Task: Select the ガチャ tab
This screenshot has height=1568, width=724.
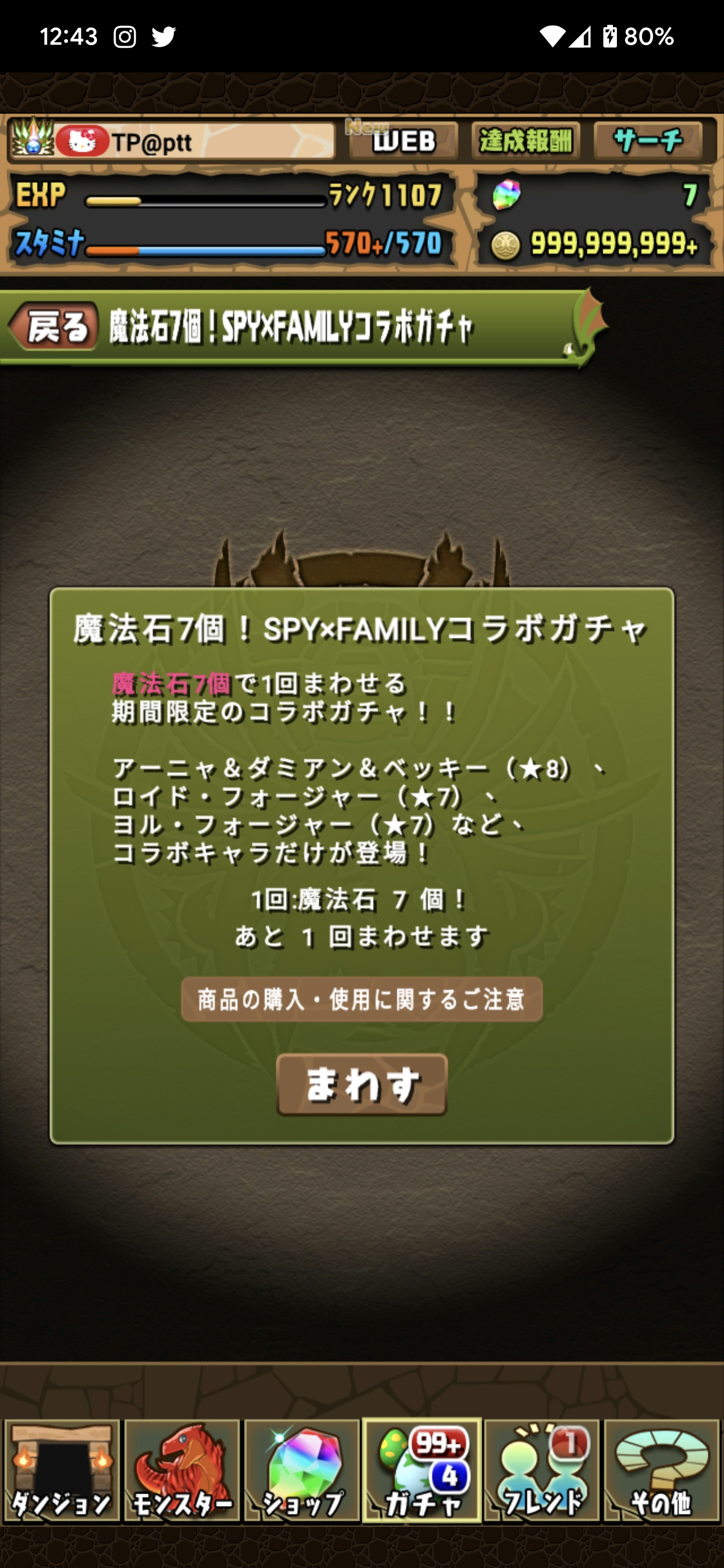Action: (x=422, y=1471)
